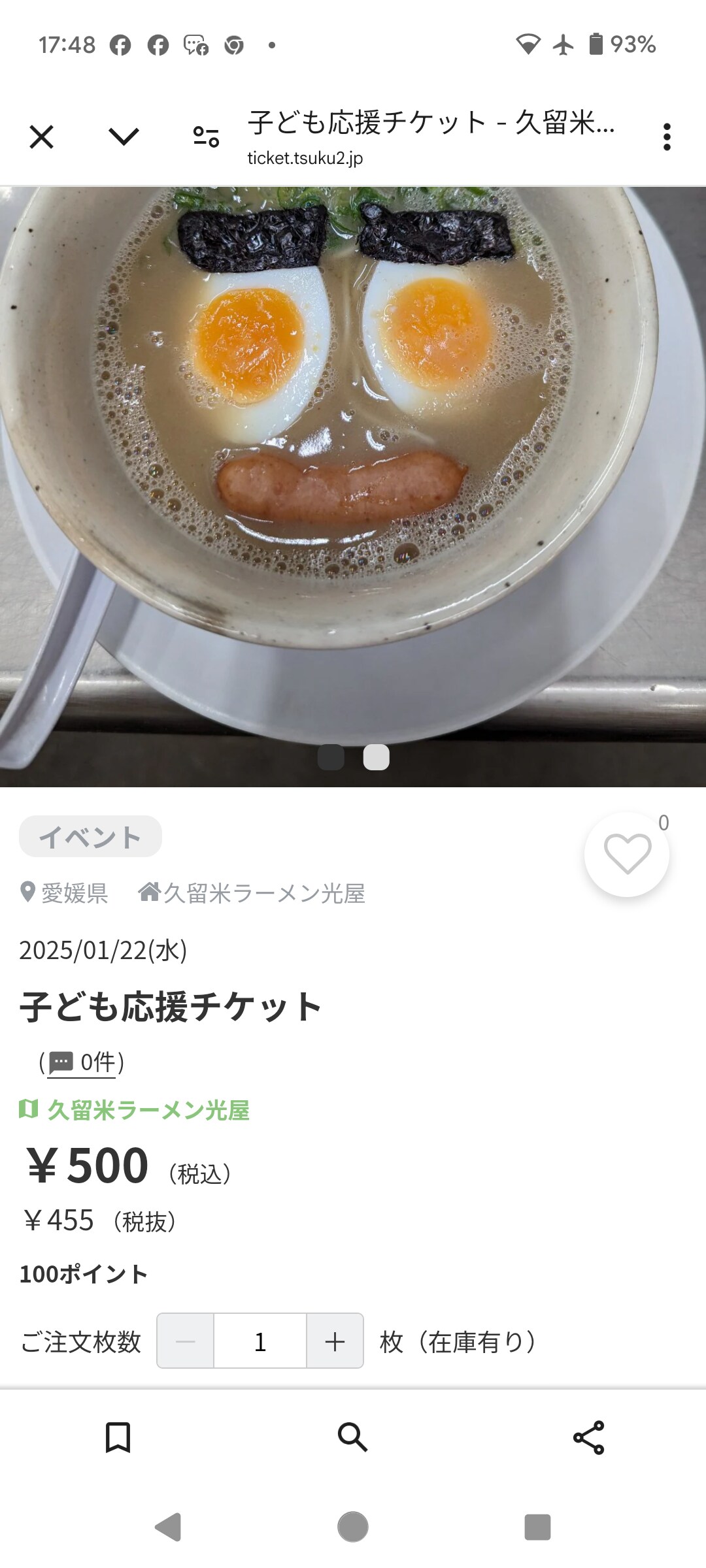The height and width of the screenshot is (1568, 706).
Task: Share this ticket page
Action: (x=588, y=1437)
